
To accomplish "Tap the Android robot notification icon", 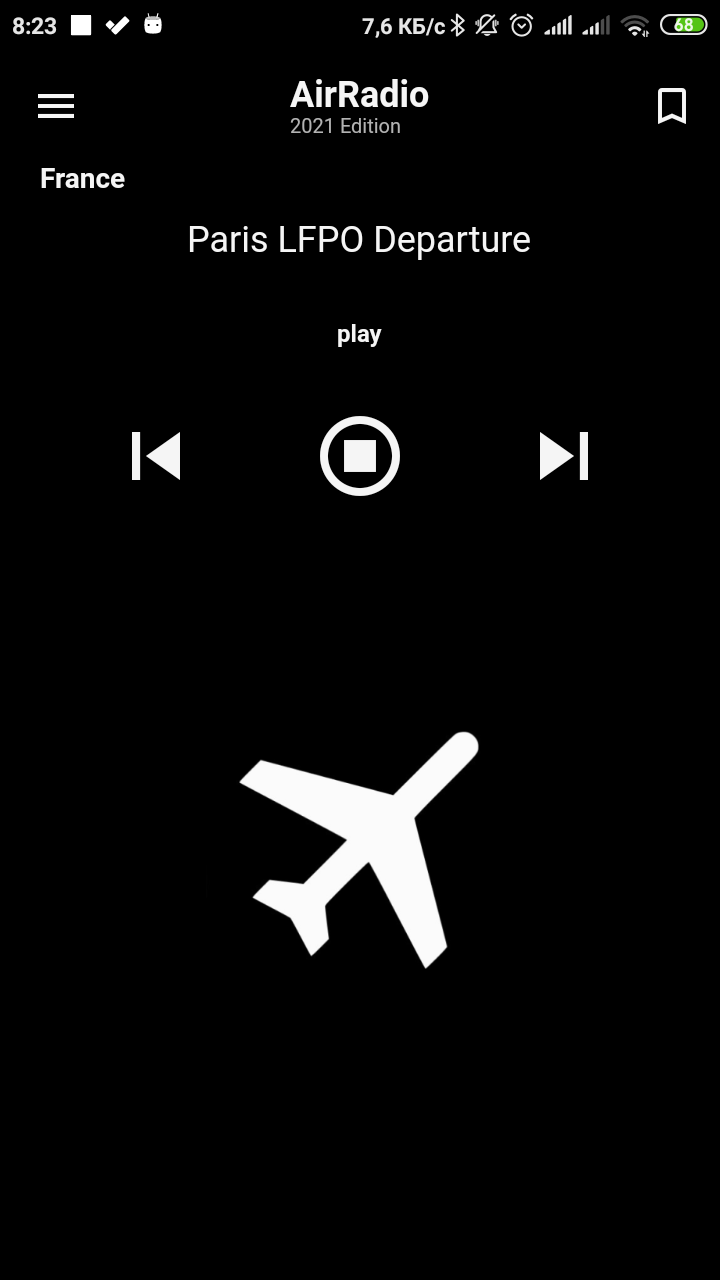I will [x=154, y=25].
